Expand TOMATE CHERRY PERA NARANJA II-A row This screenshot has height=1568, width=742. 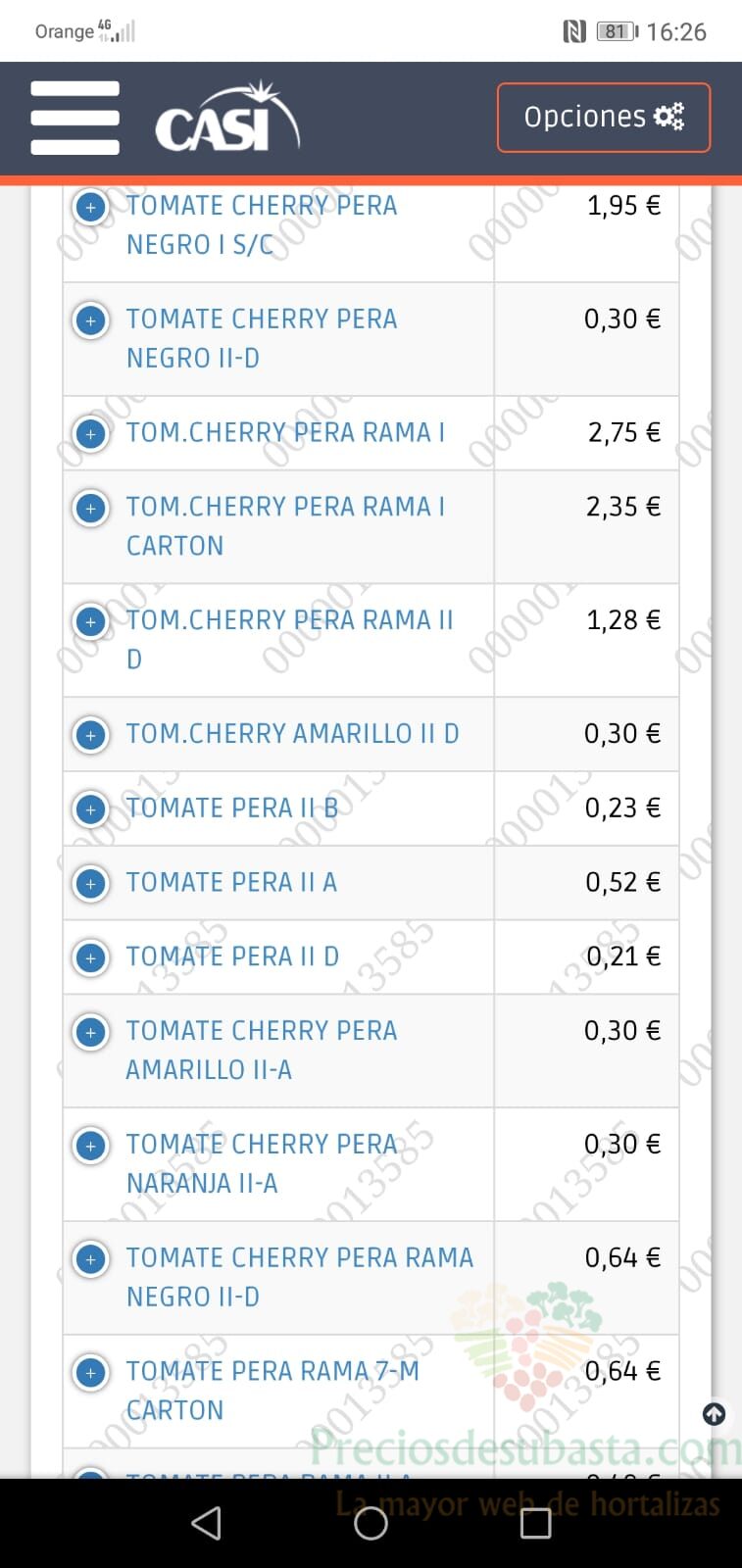91,1146
